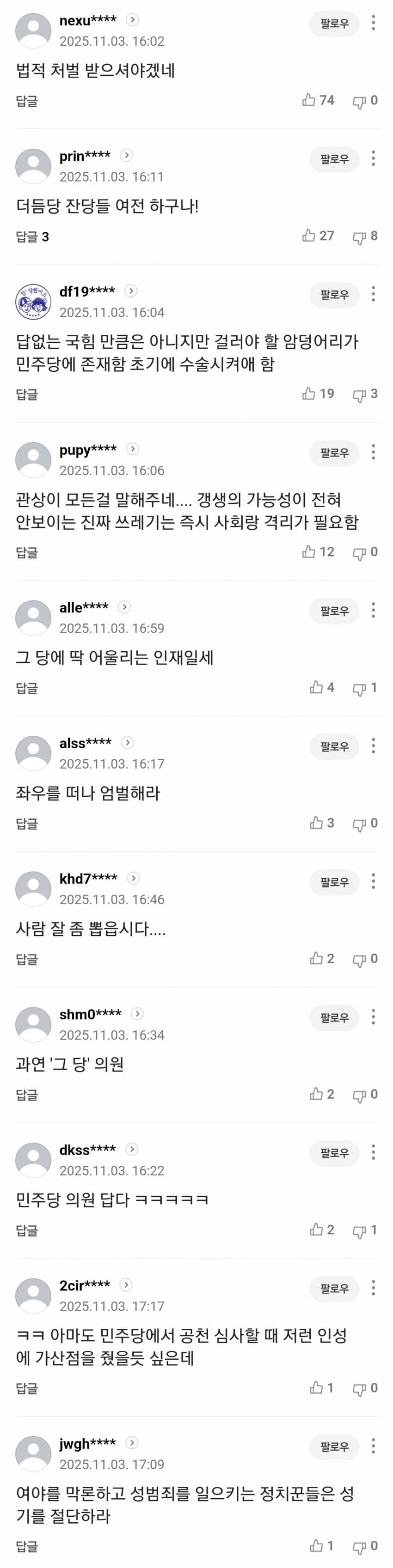Open overflow menu on nexu**** comment
Screen dimensions: 393x1568
(373, 24)
